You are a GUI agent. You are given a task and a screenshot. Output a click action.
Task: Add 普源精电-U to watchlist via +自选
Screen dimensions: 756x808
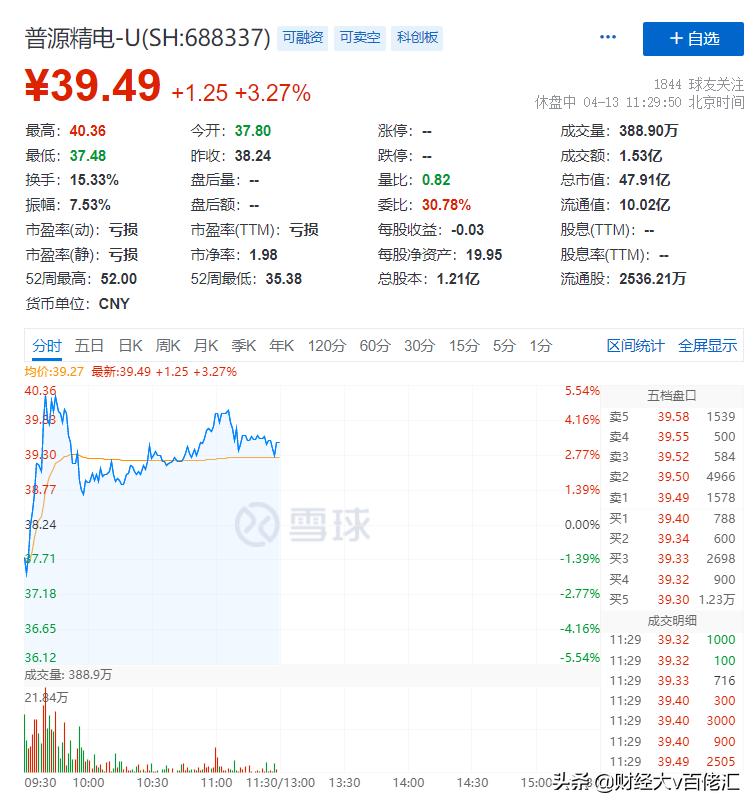pyautogui.click(x=695, y=39)
